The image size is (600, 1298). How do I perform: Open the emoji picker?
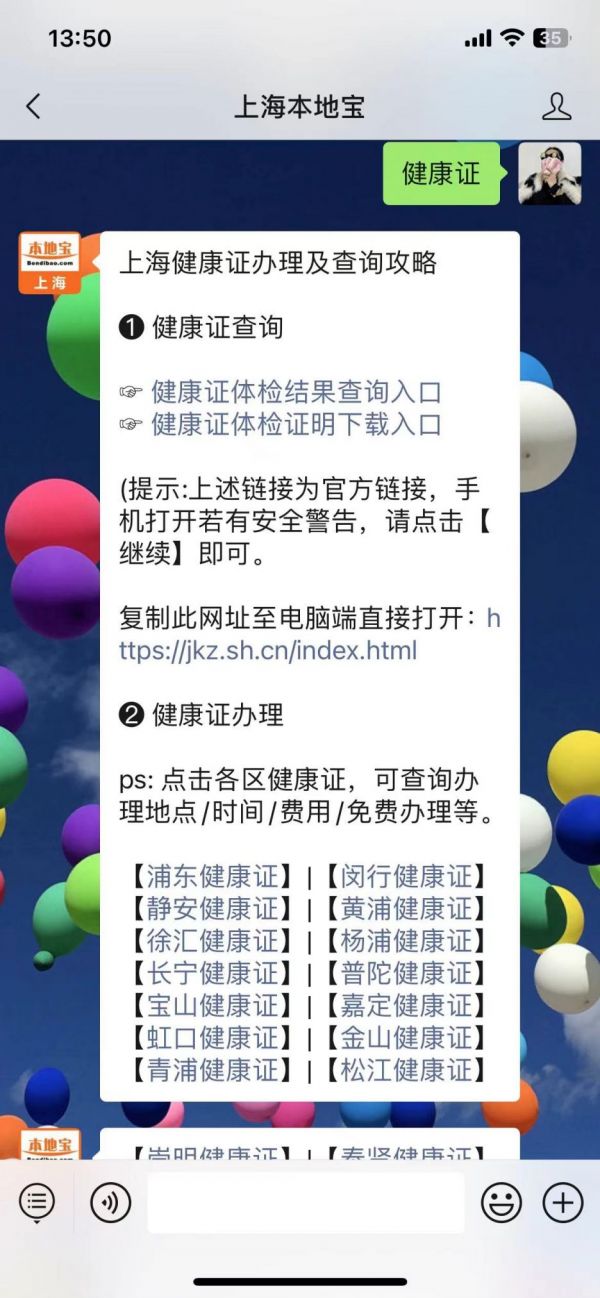501,1203
